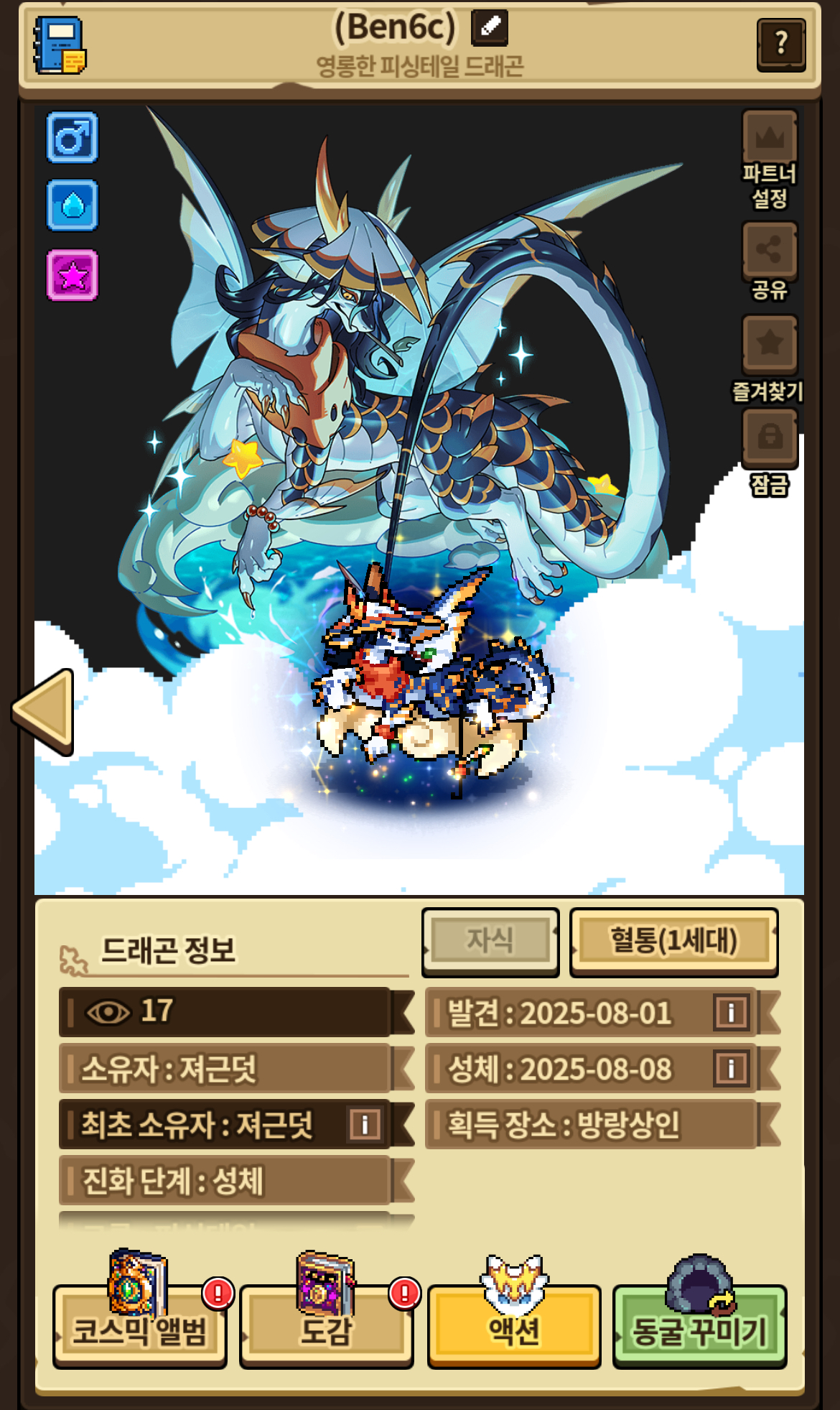Edit the dragon name Ben6c
840x1410 pixels.
490,27
